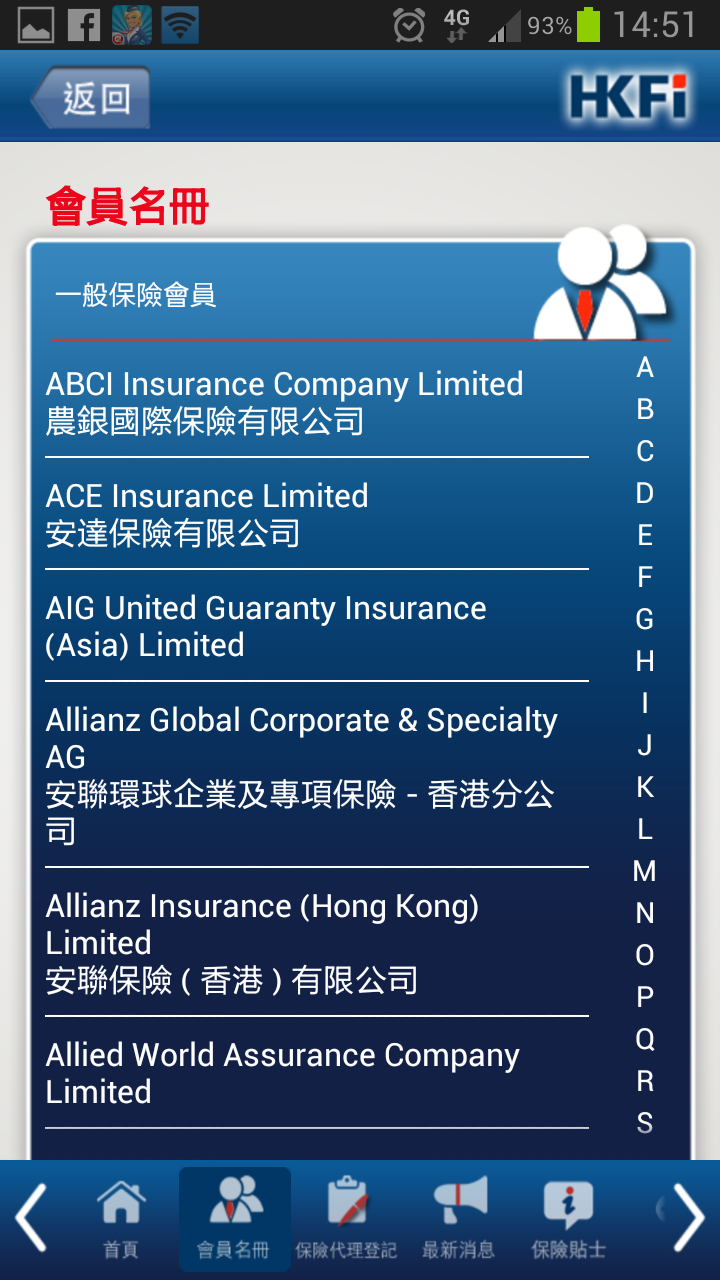Screen dimensions: 720x1280
Task: Jump to letter M in index
Action: 645,871
